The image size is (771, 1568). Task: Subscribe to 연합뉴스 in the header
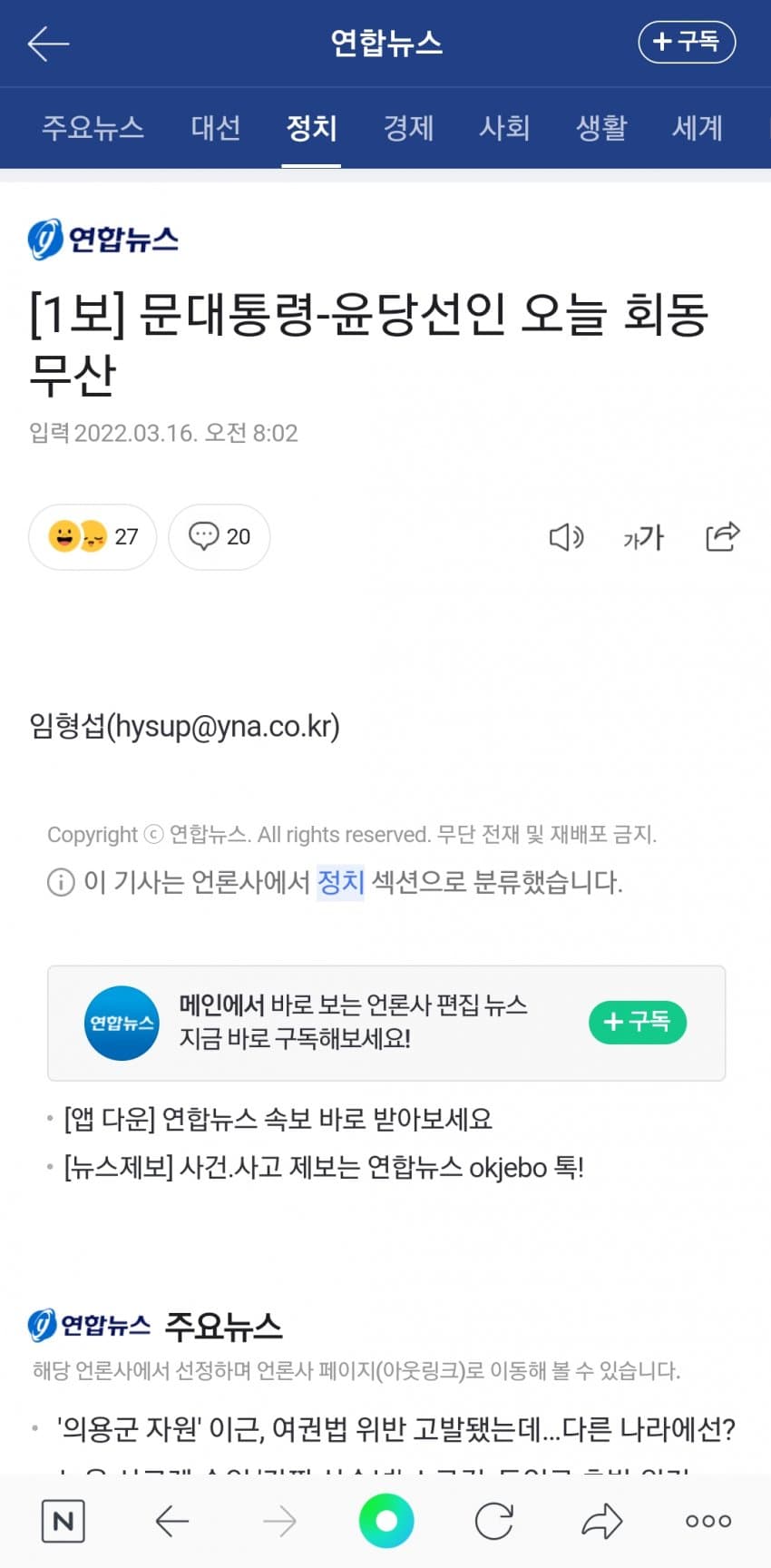pos(686,42)
